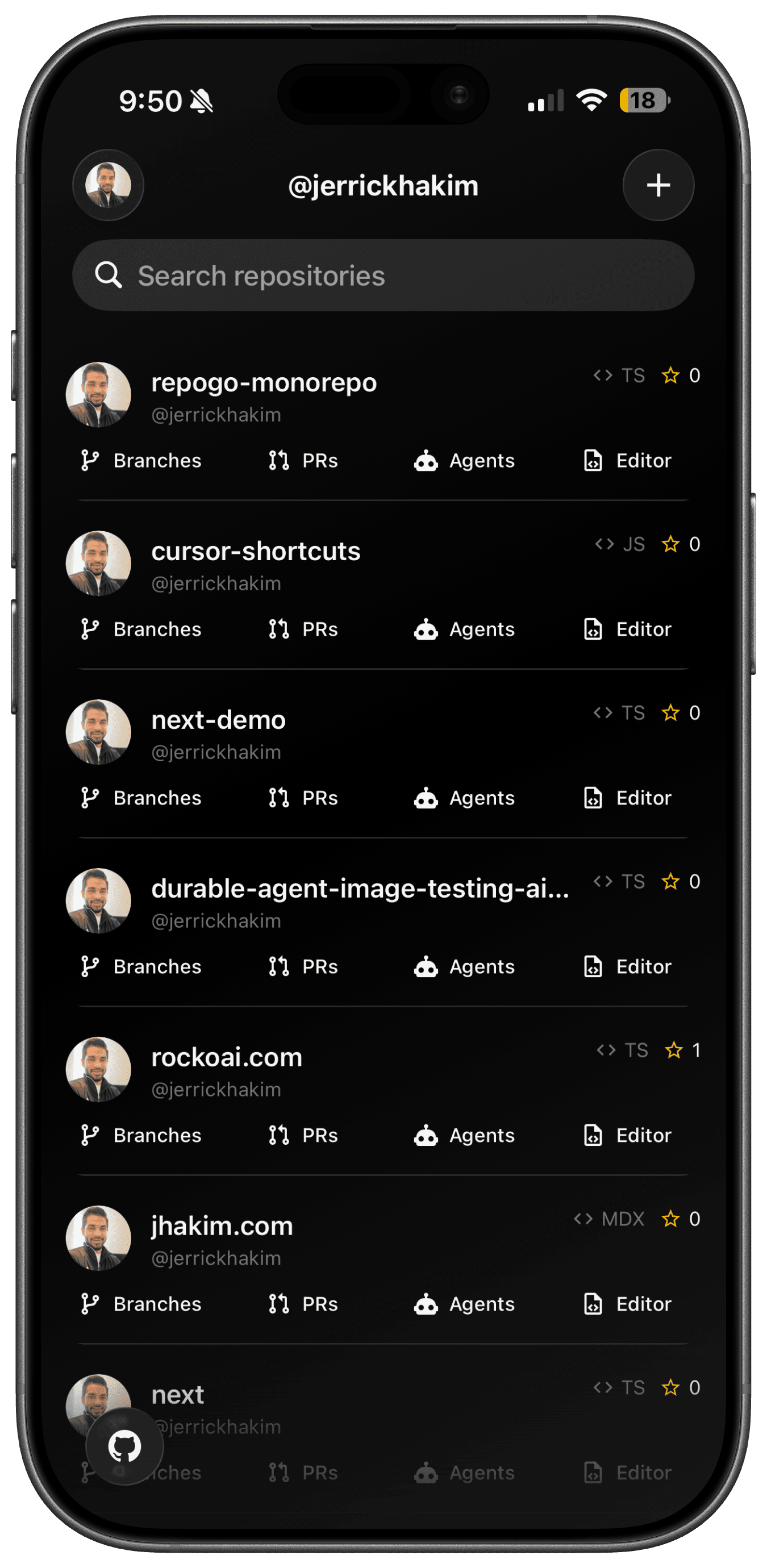View PRs for rockoai.com
The height and width of the screenshot is (1568, 767).
[x=303, y=1135]
